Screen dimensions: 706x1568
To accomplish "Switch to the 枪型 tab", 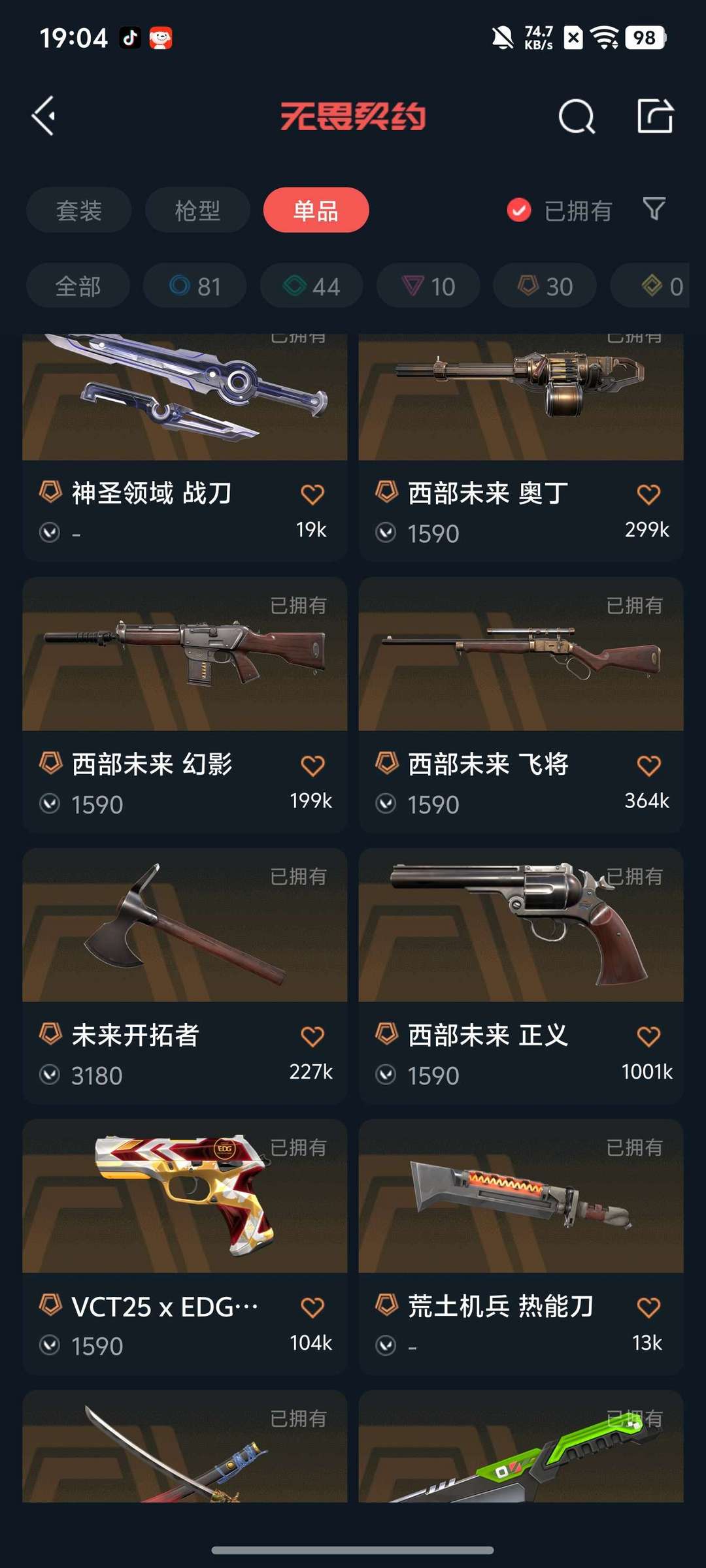I will click(x=197, y=210).
